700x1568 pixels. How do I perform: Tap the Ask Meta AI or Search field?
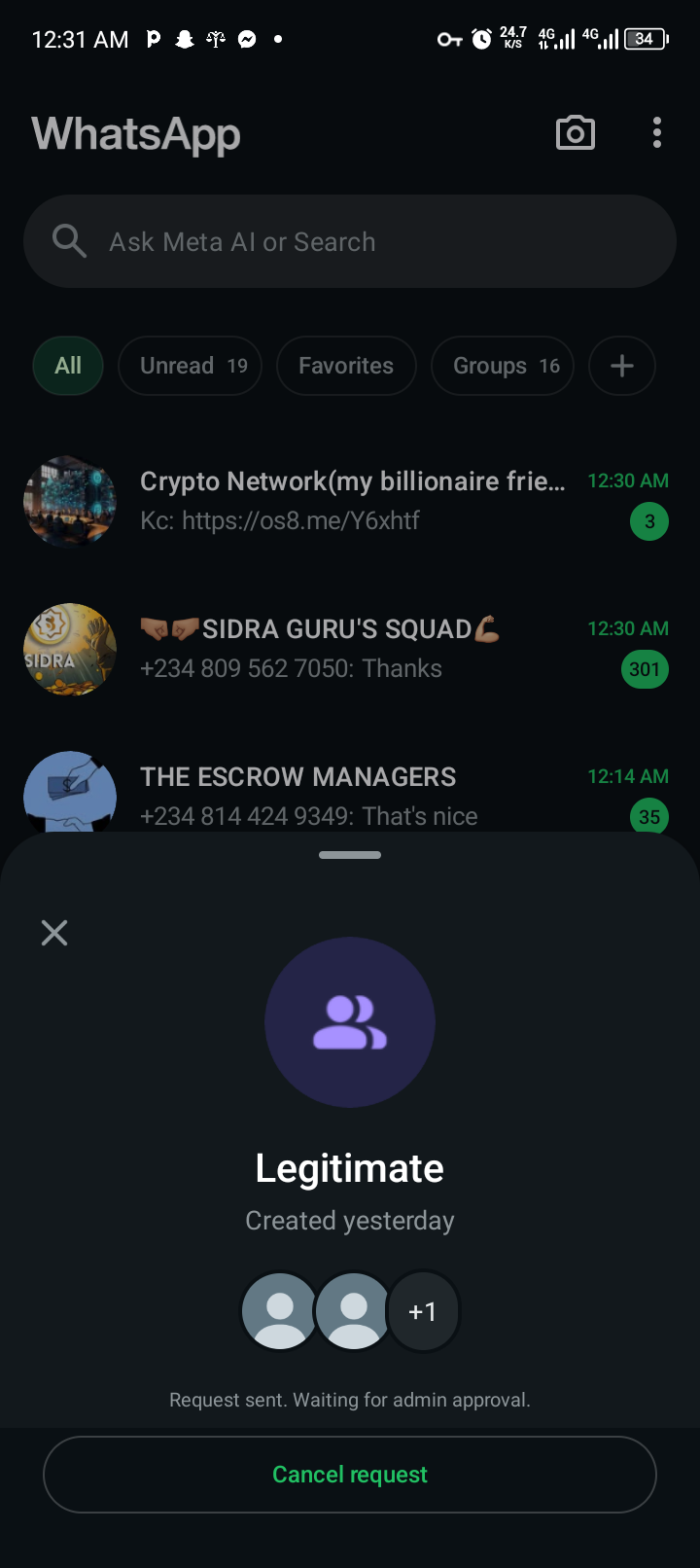click(350, 241)
